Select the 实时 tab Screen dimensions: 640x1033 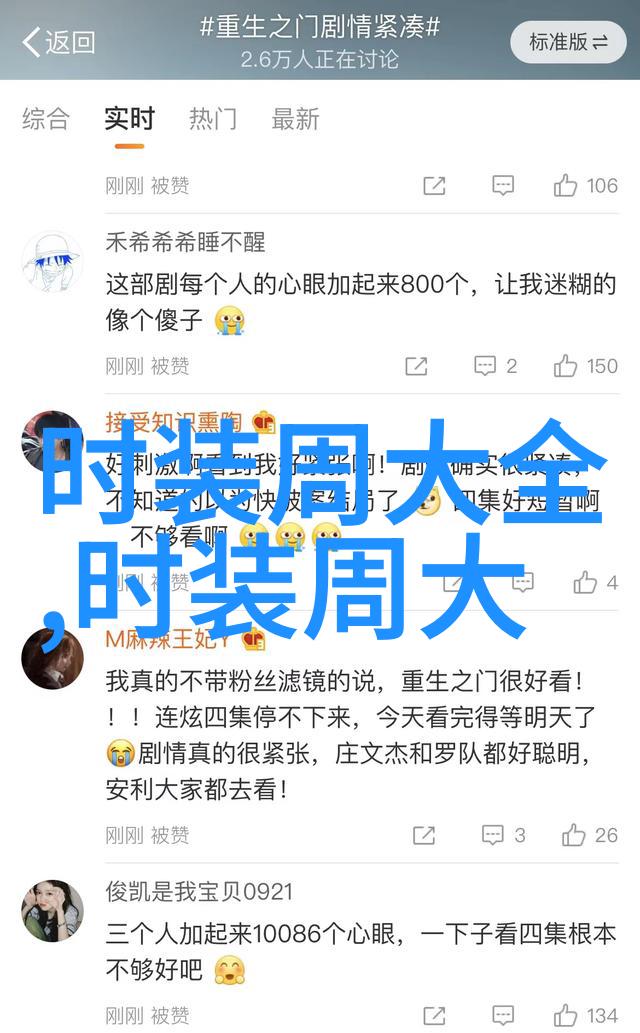click(x=130, y=119)
